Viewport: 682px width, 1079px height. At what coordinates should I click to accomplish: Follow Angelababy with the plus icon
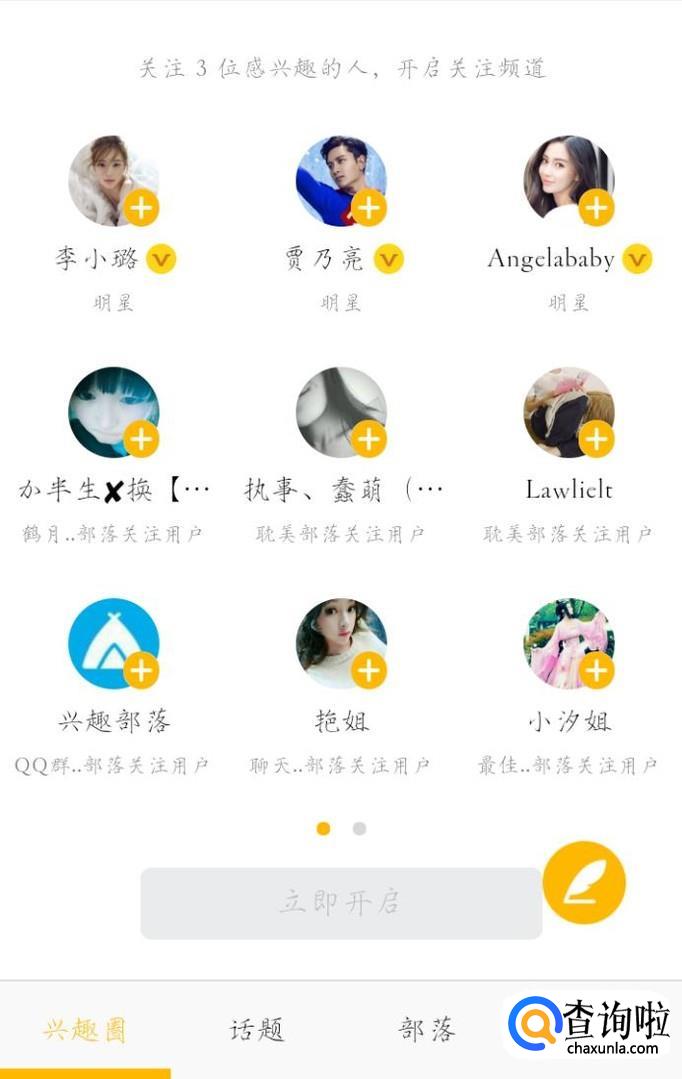click(597, 208)
